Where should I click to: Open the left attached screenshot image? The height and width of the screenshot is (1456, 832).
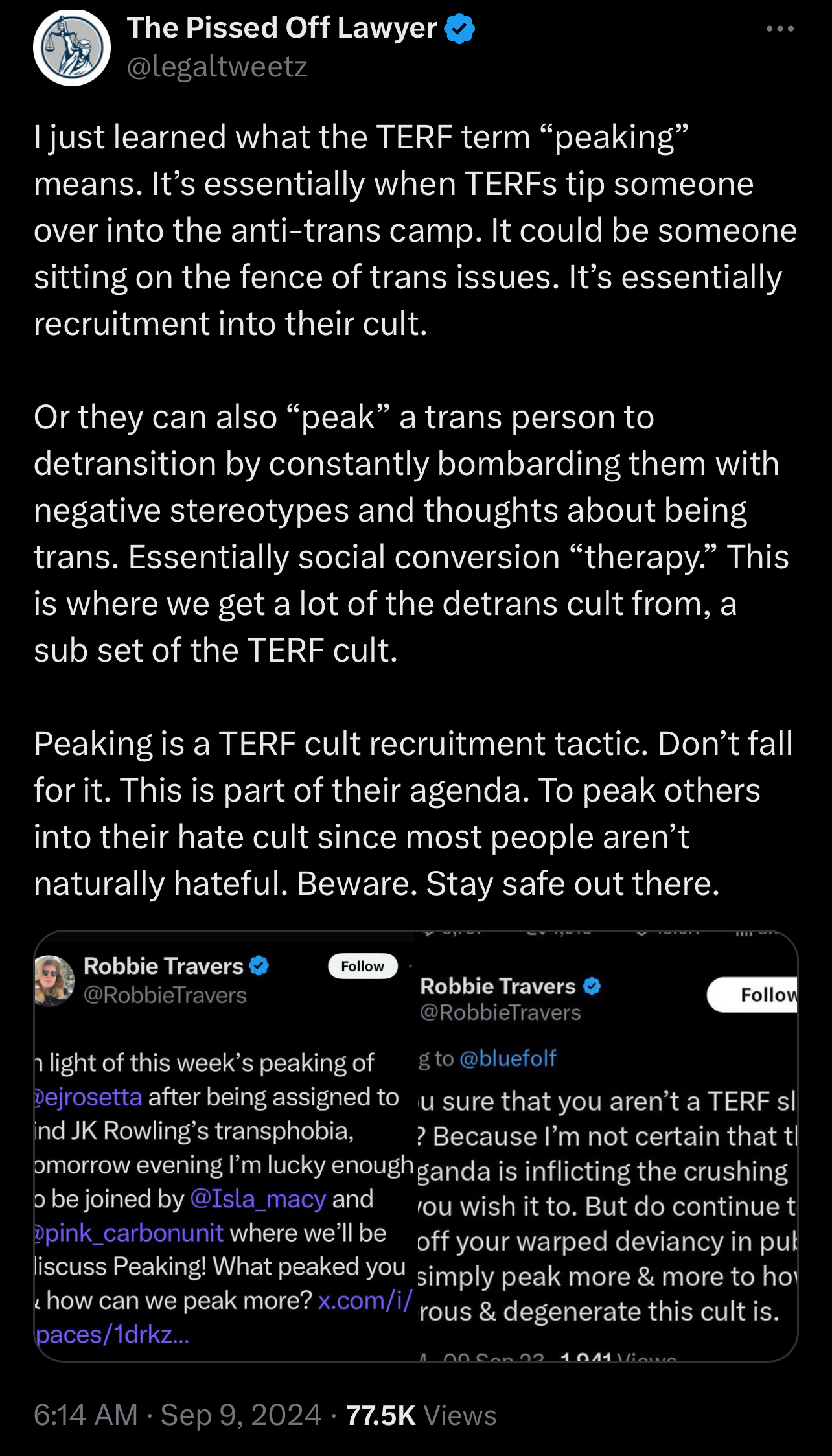click(224, 1146)
